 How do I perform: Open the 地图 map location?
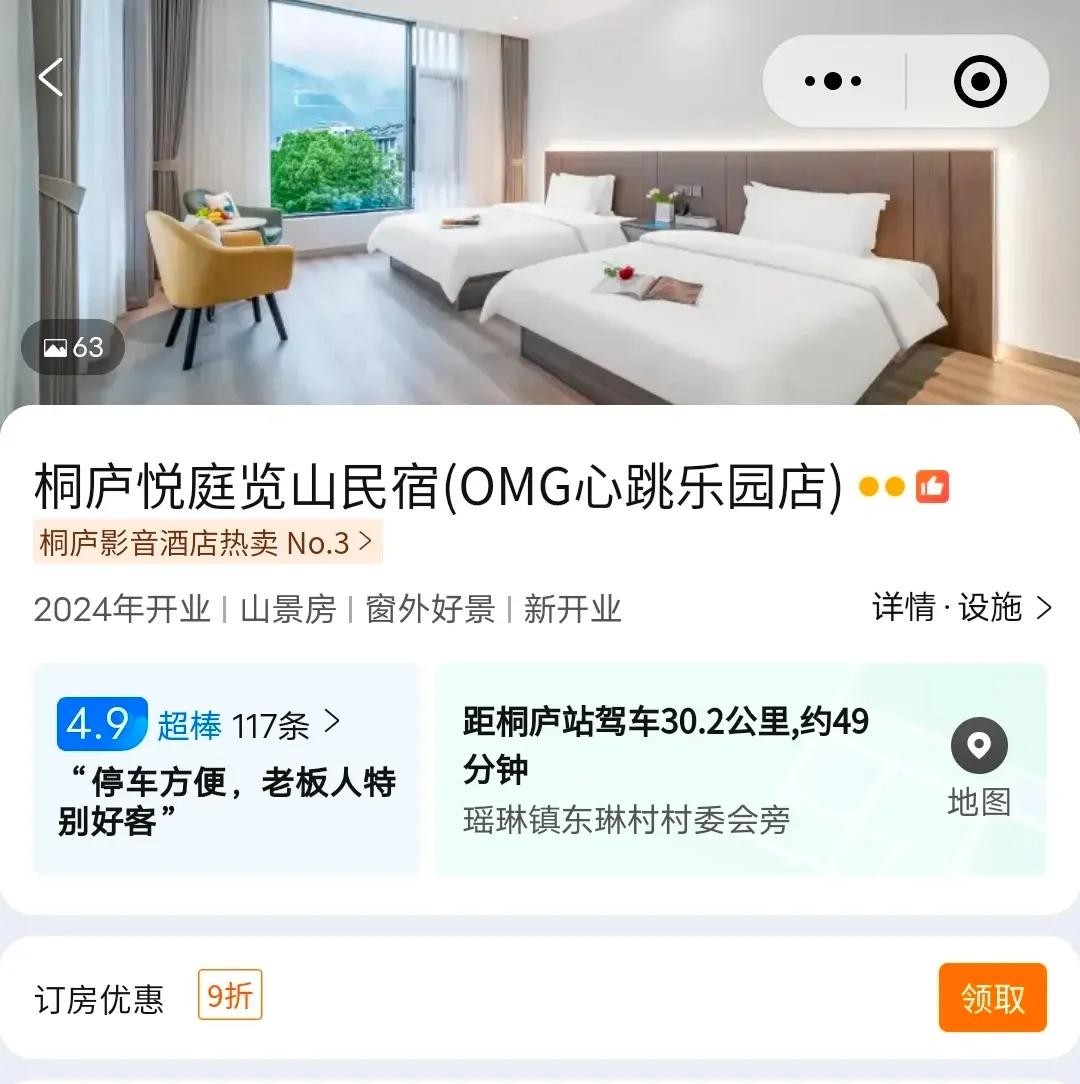(979, 770)
